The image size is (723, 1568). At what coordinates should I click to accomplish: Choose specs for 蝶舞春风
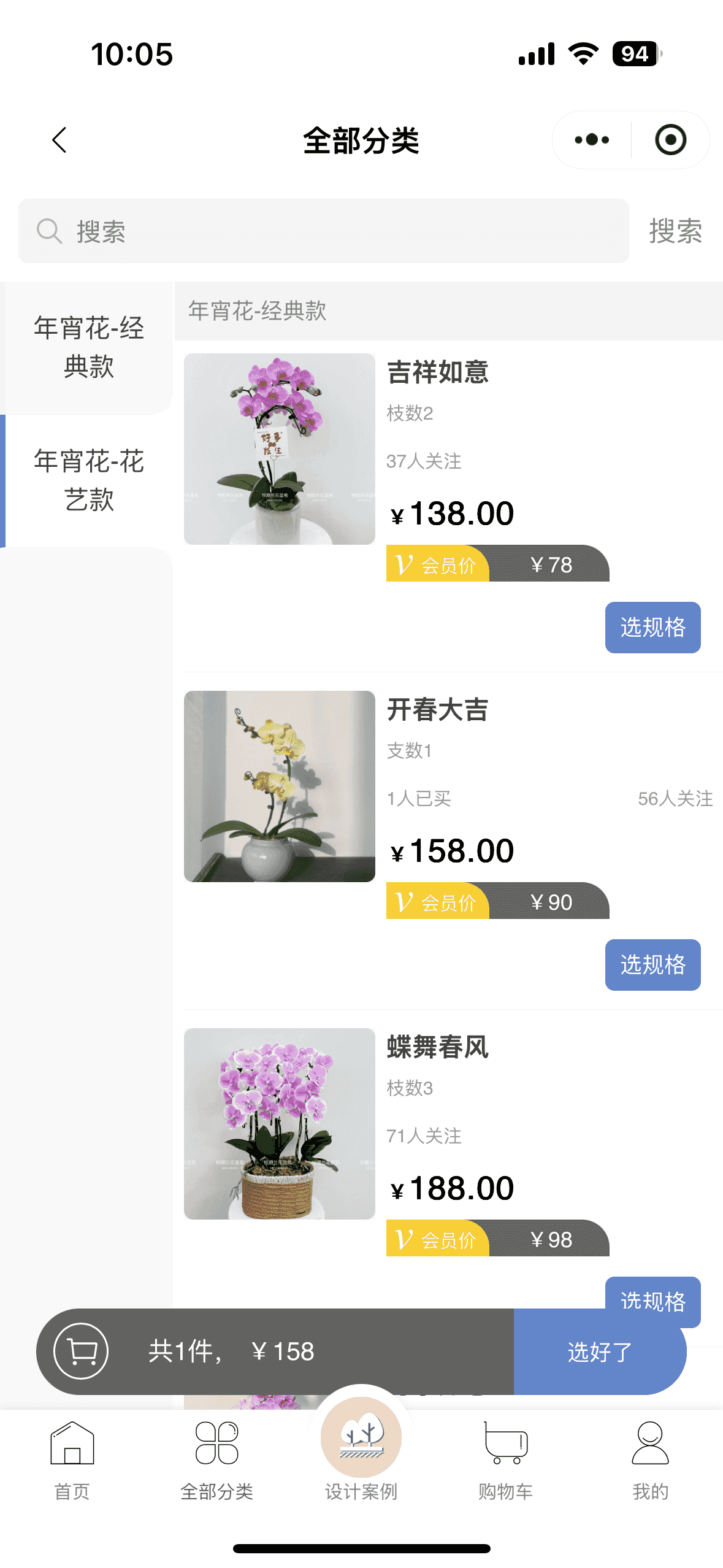(x=652, y=1293)
